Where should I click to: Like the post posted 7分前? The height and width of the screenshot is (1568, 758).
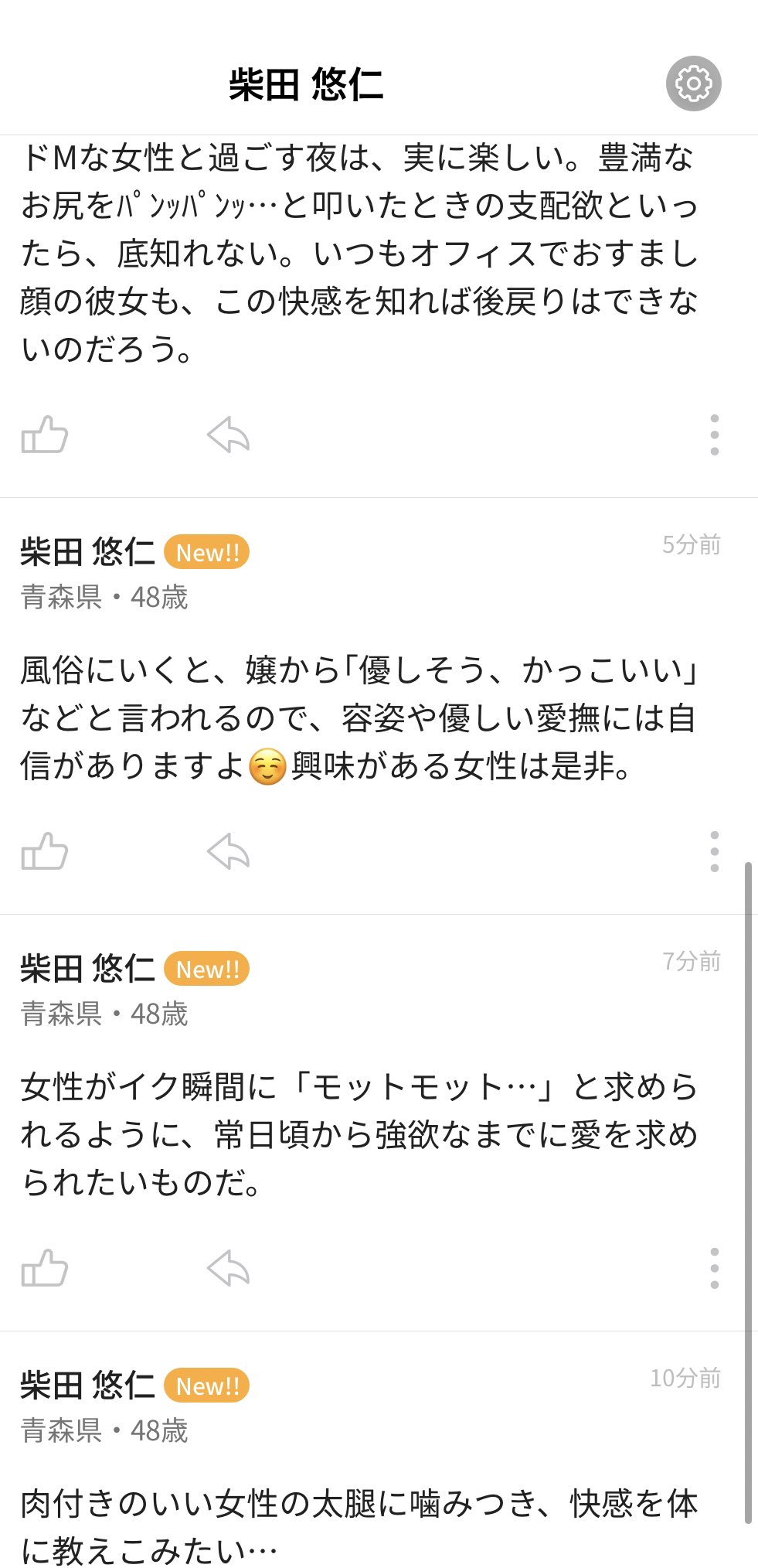point(45,1268)
